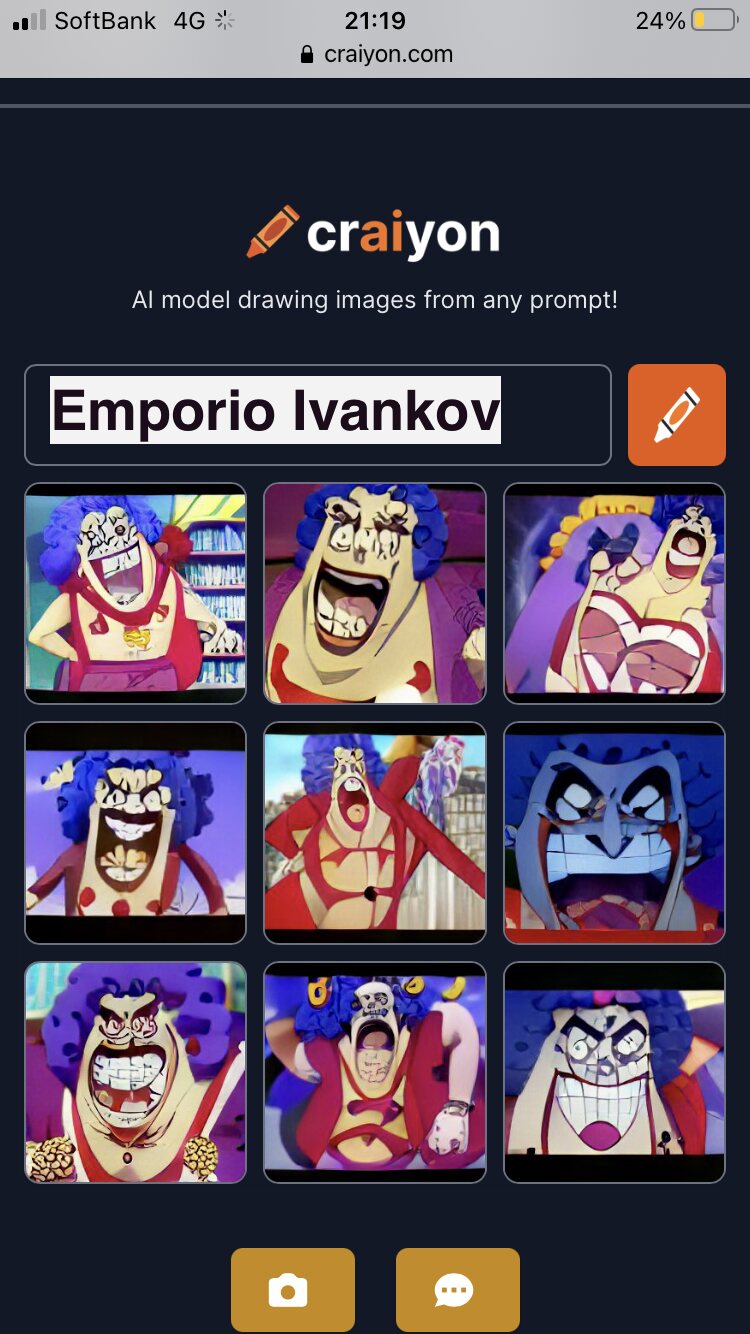Open the screenshot camera button
The width and height of the screenshot is (750, 1334).
coord(293,1290)
